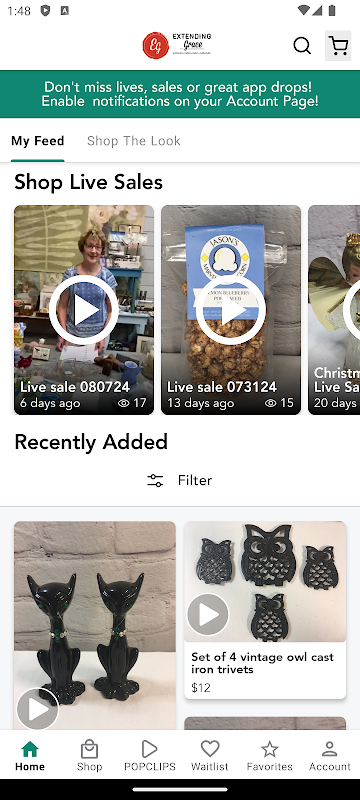Open the Christmas live sale card
This screenshot has height=800, width=360.
pyautogui.click(x=334, y=310)
